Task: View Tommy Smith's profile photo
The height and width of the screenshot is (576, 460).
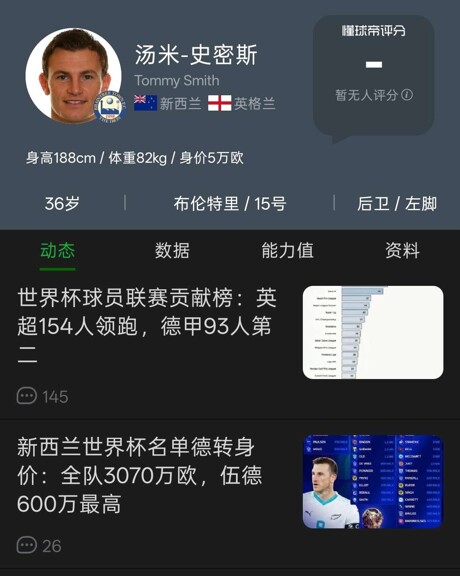Action: pos(73,75)
